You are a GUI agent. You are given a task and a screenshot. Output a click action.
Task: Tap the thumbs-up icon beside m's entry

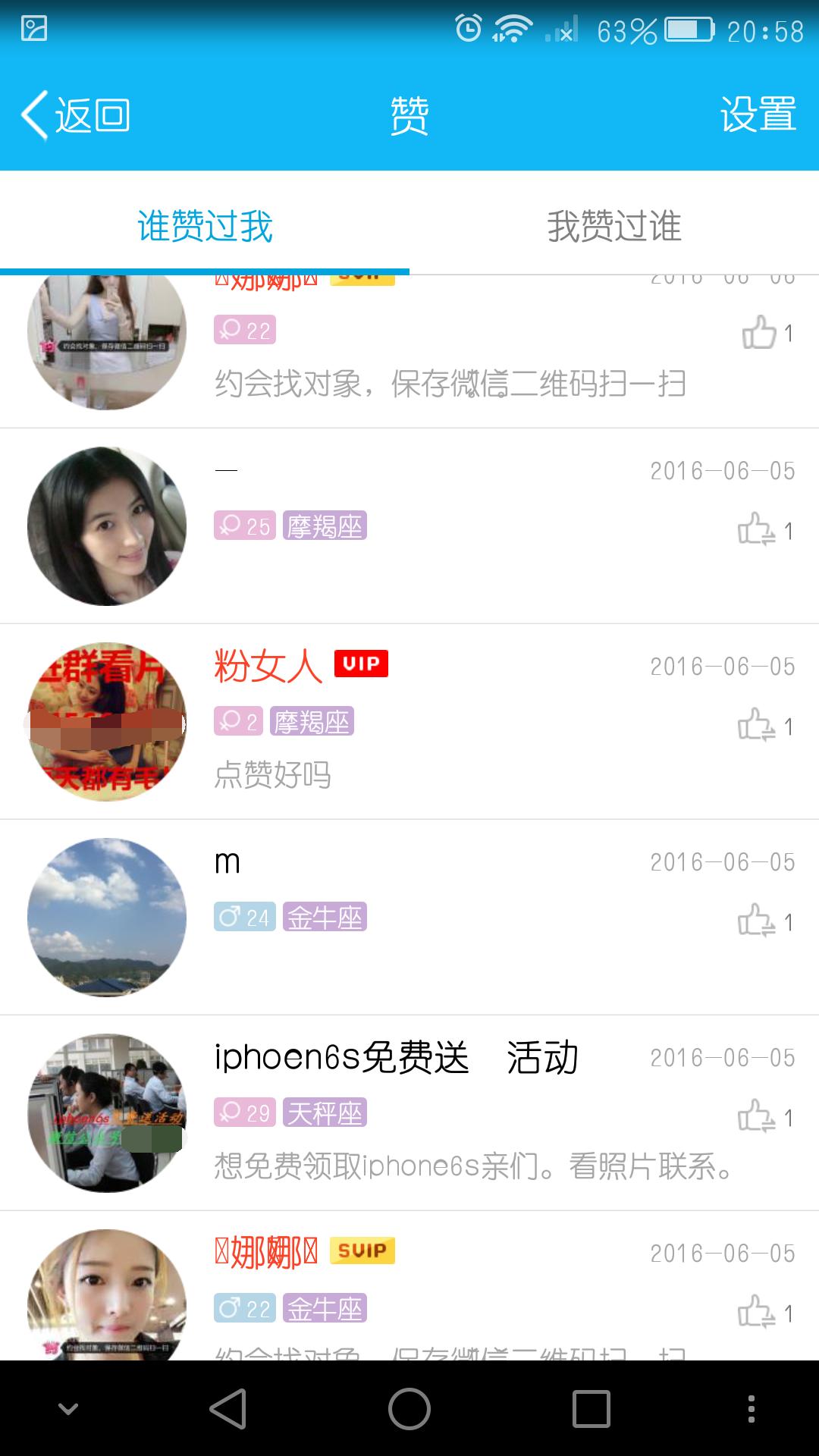point(755,919)
